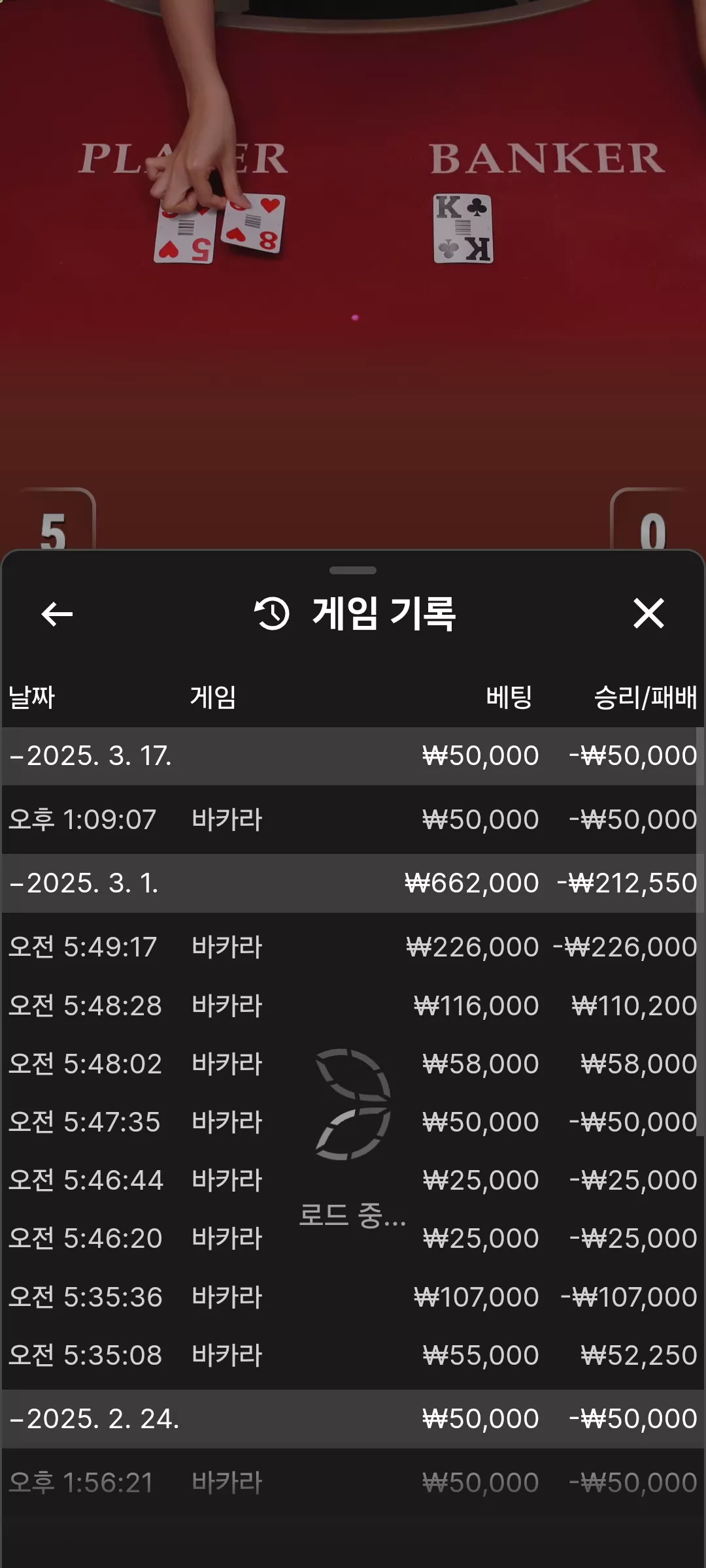The image size is (706, 1568).
Task: Open the 오후 1:56:21 baccarat record
Action: click(353, 1482)
